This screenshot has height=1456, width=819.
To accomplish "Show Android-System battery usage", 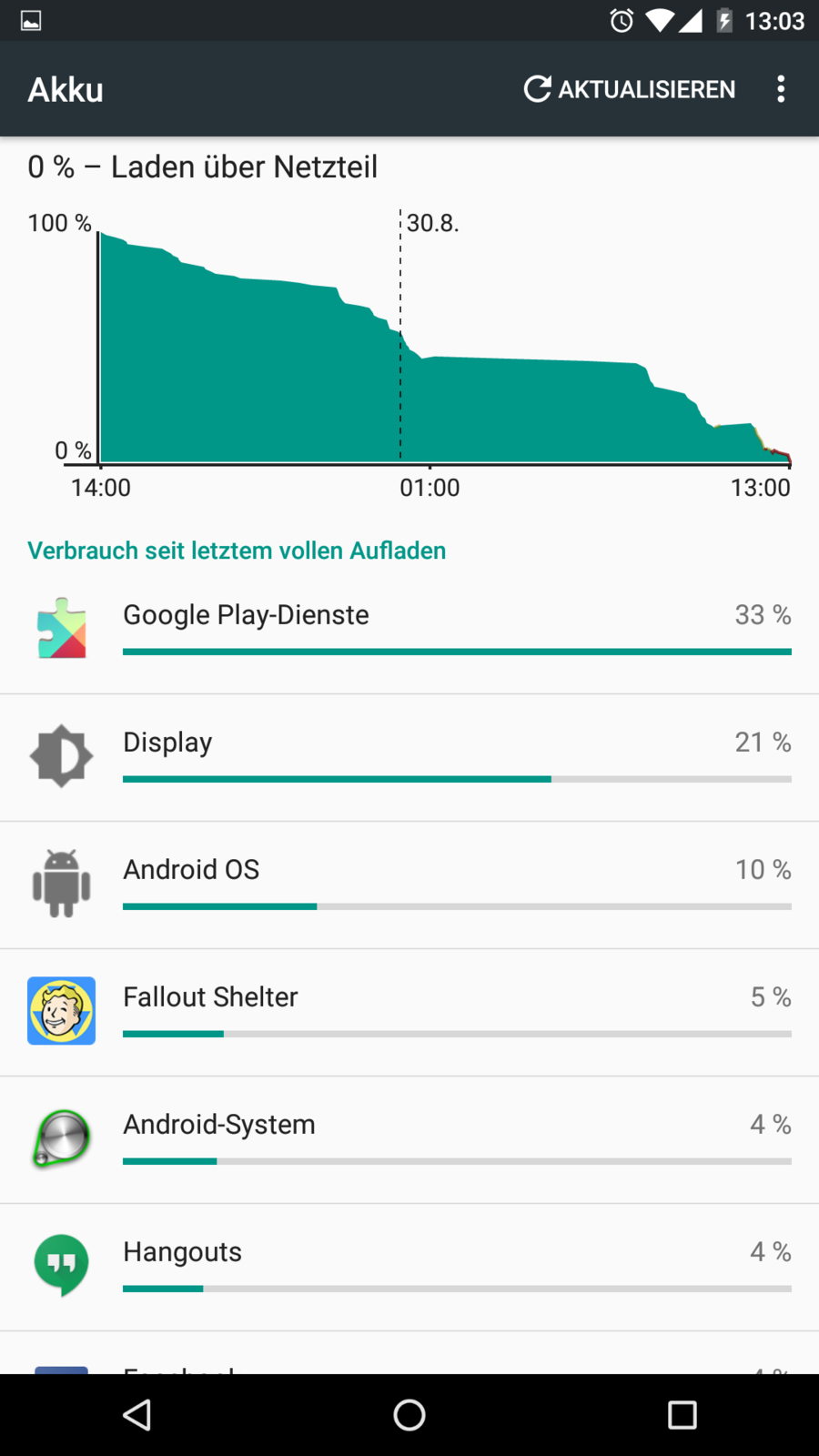I will point(409,1139).
